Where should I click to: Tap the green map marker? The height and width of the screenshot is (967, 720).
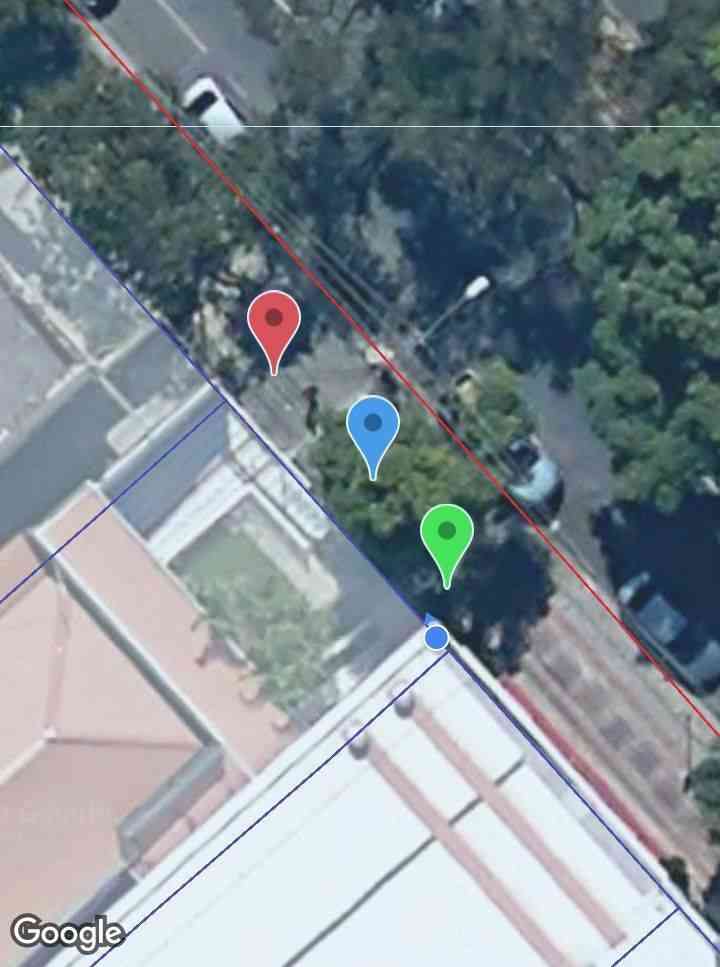point(446,535)
